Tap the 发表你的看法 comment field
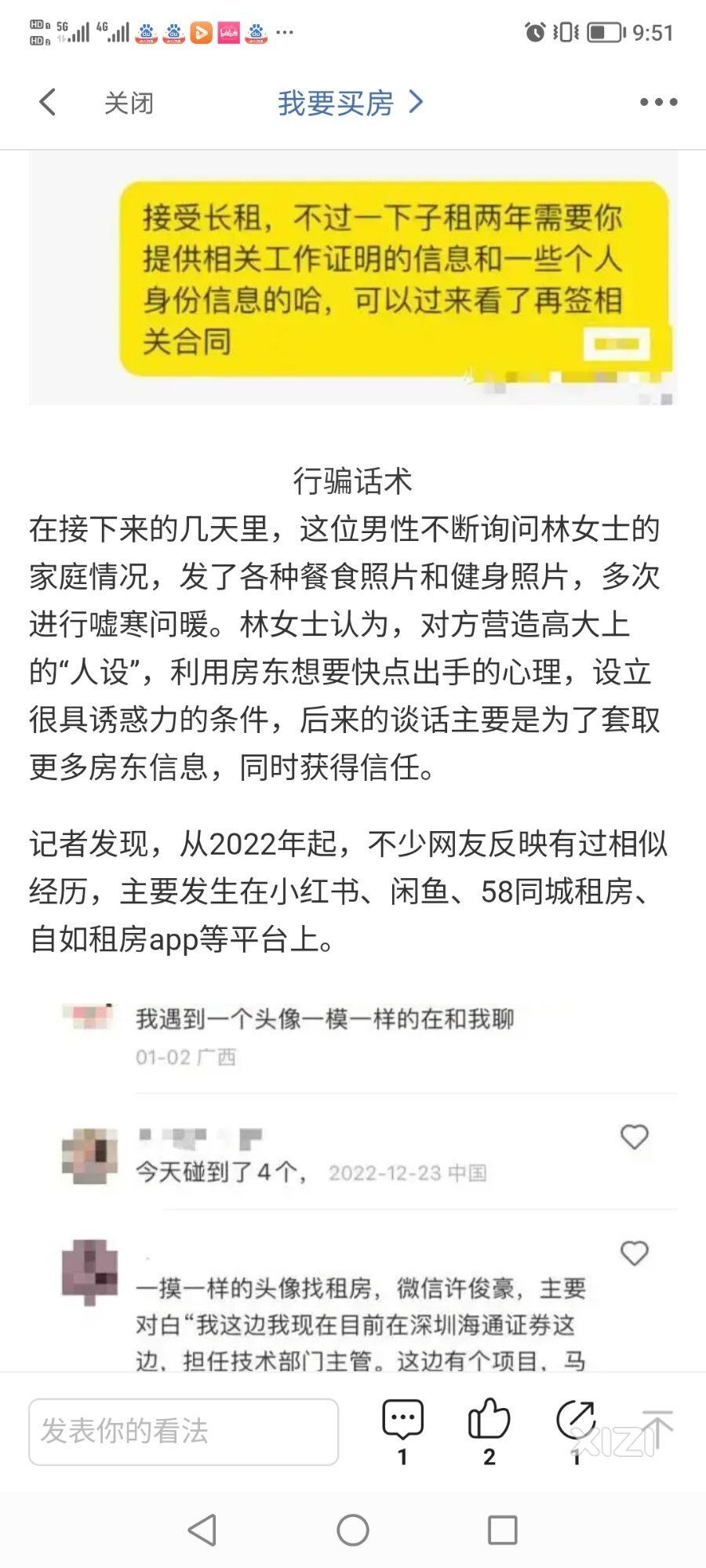 [184, 1432]
